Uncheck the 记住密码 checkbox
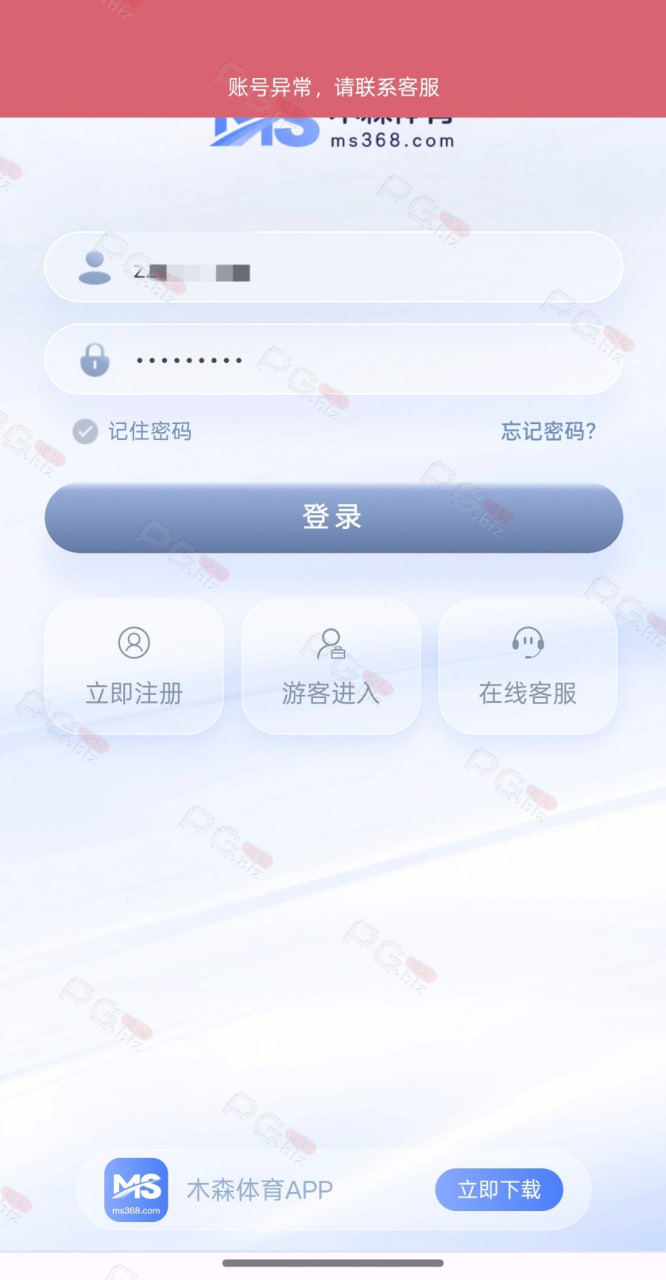Viewport: 666px width, 1280px height. click(85, 431)
